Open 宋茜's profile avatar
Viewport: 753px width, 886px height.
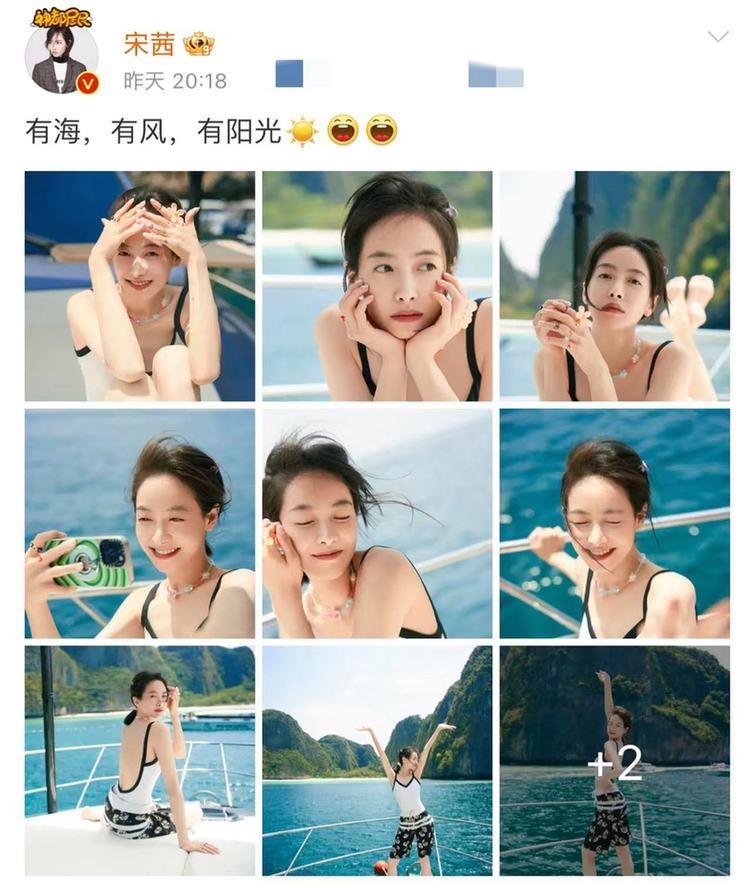[61, 58]
